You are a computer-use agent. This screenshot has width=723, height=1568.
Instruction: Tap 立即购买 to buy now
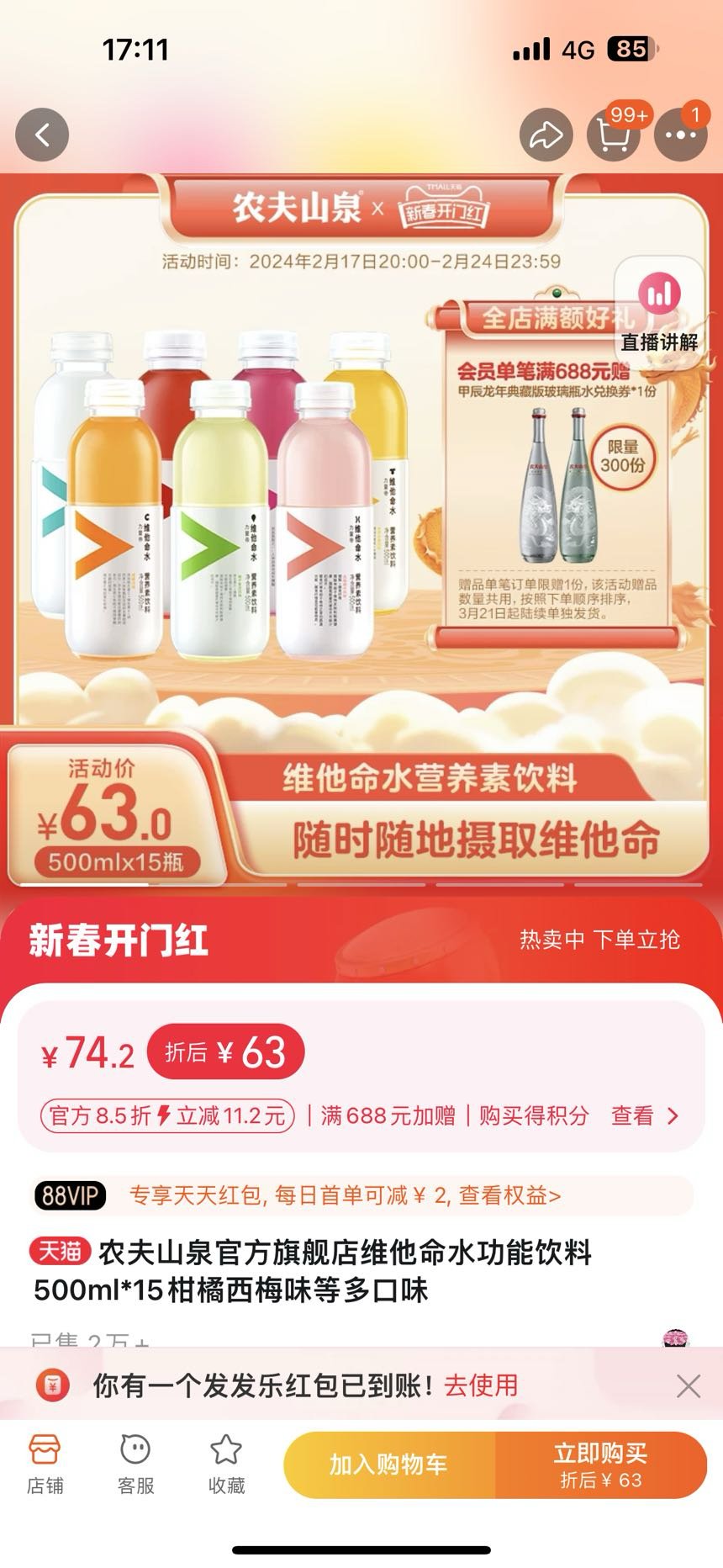600,1465
